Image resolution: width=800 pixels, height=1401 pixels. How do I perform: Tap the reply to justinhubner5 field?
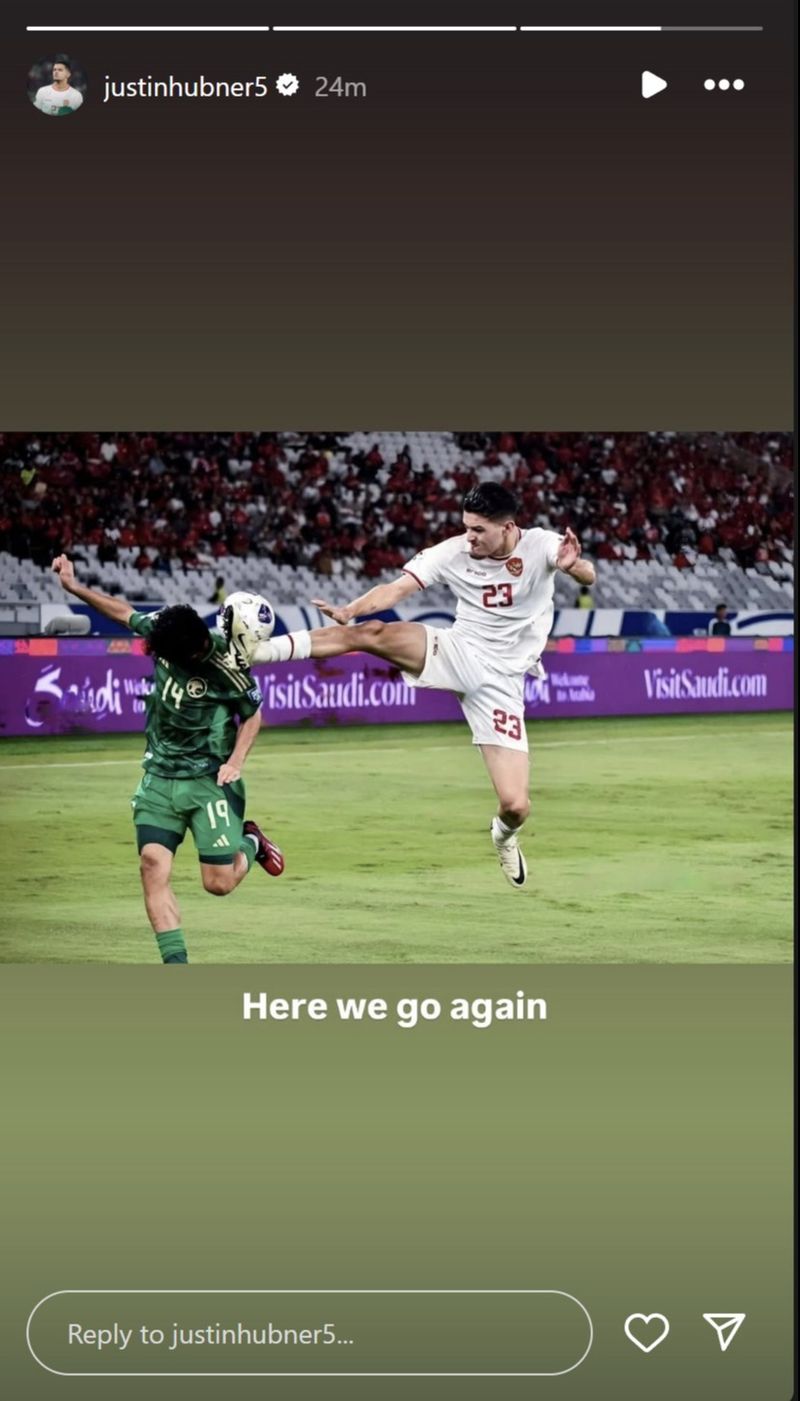[x=309, y=1333]
